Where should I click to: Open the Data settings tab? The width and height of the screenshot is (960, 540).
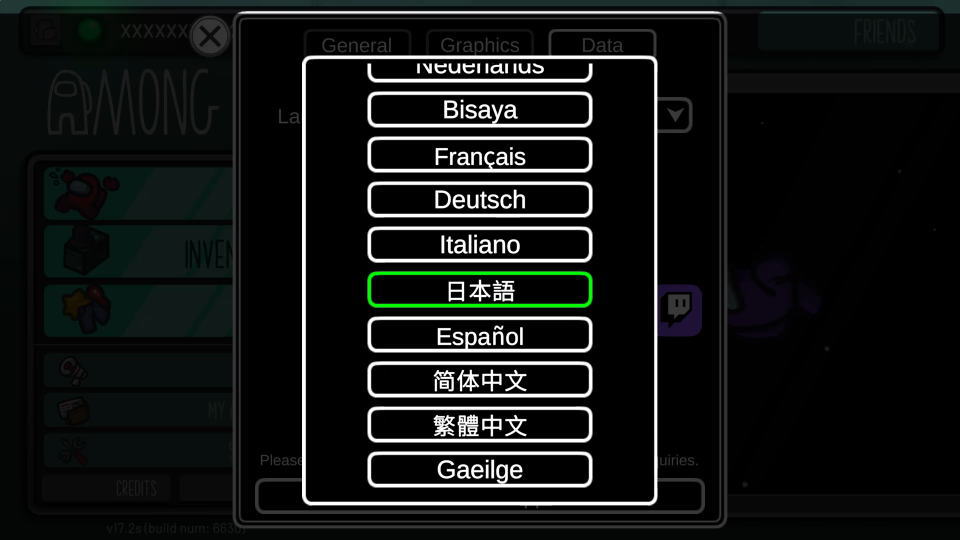tap(602, 44)
